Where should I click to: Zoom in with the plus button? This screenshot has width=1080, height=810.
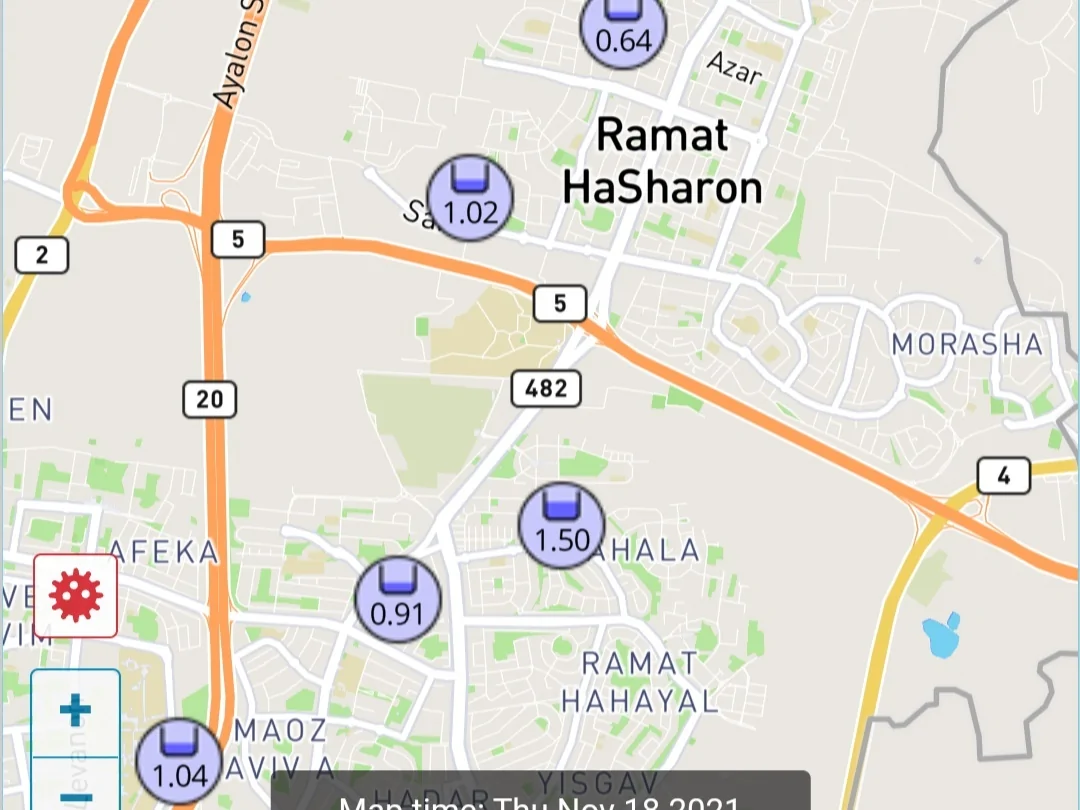[76, 712]
